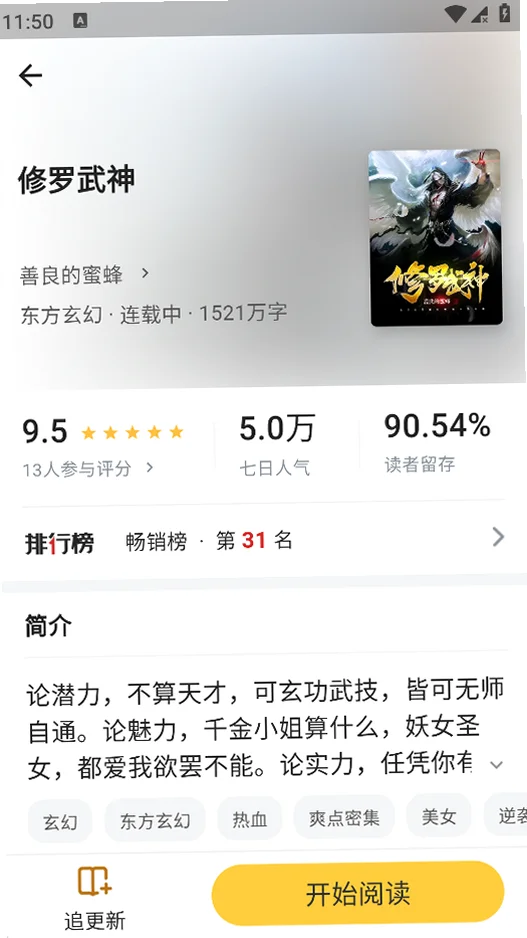
Task: Select the 美女 tag chip
Action: (x=438, y=816)
